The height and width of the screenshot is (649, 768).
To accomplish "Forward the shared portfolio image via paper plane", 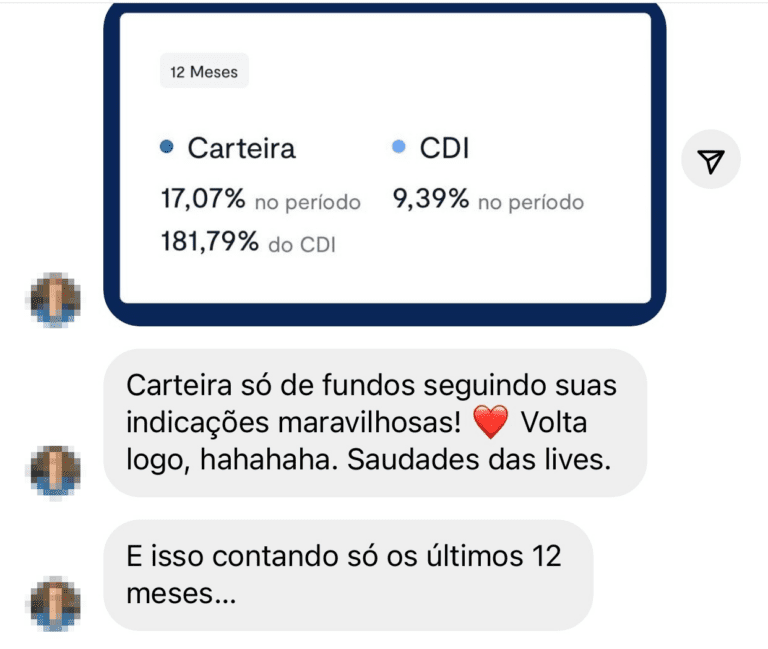I will [710, 161].
